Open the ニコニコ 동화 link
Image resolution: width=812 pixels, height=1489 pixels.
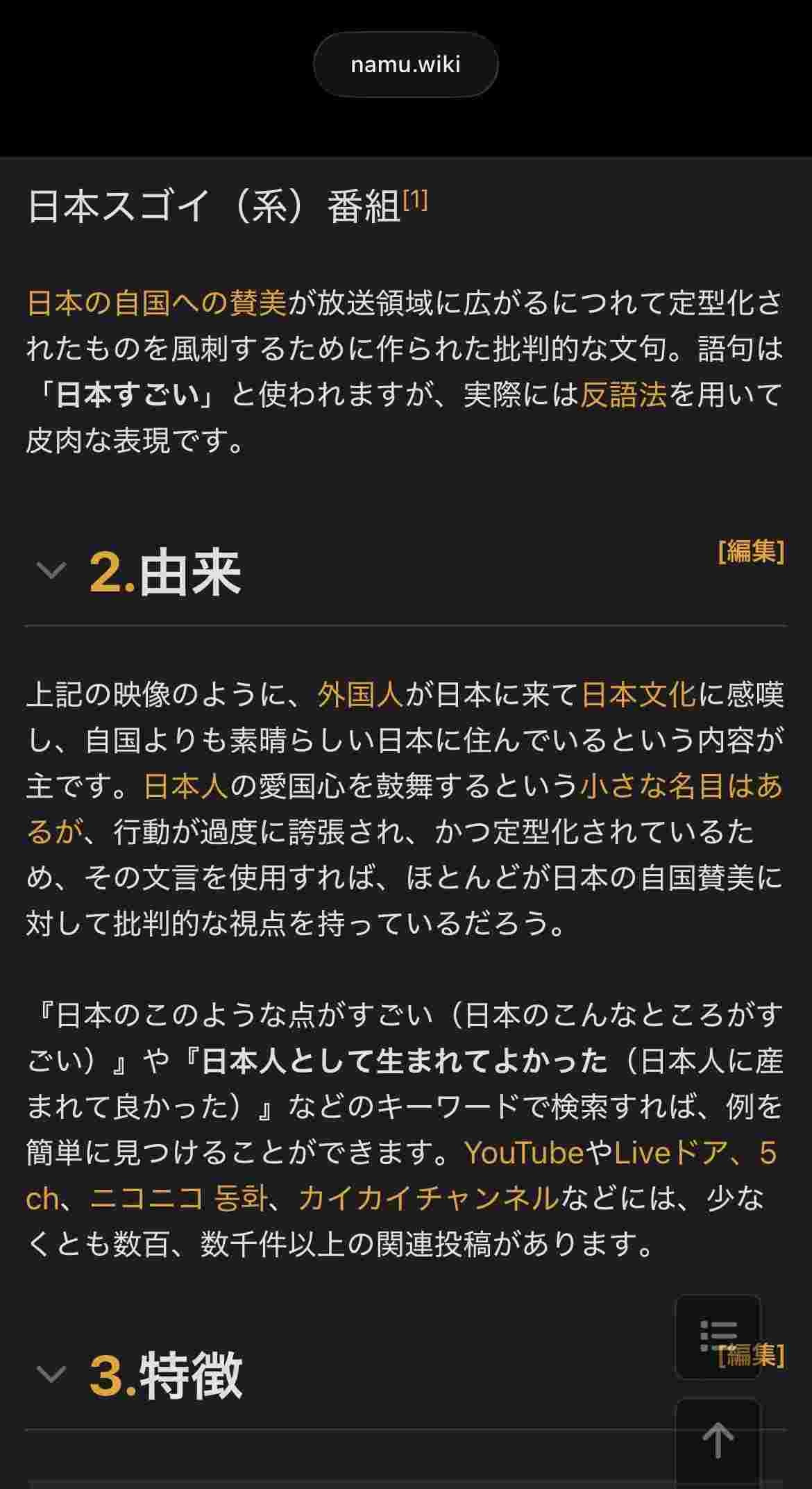179,1199
